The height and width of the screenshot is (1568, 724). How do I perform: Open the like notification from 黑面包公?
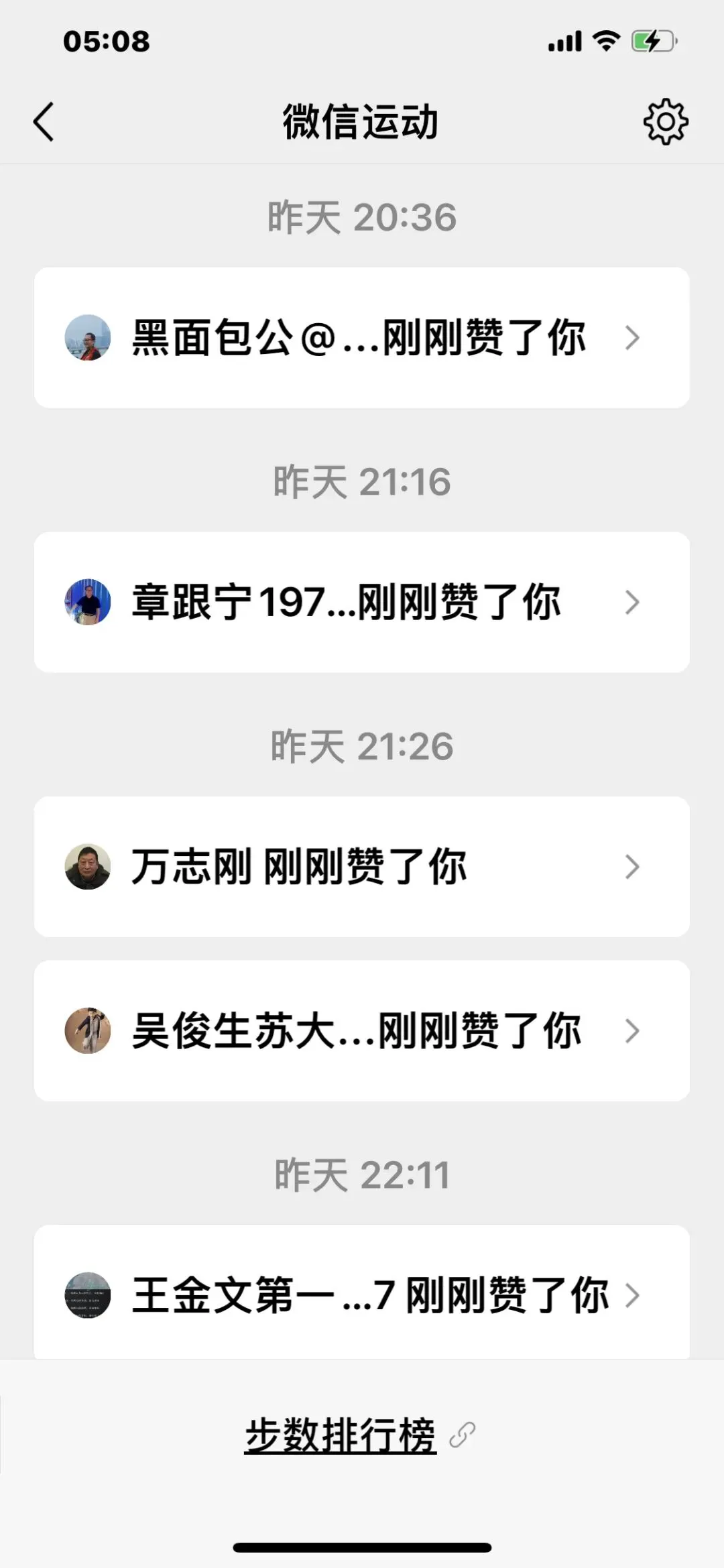point(361,338)
